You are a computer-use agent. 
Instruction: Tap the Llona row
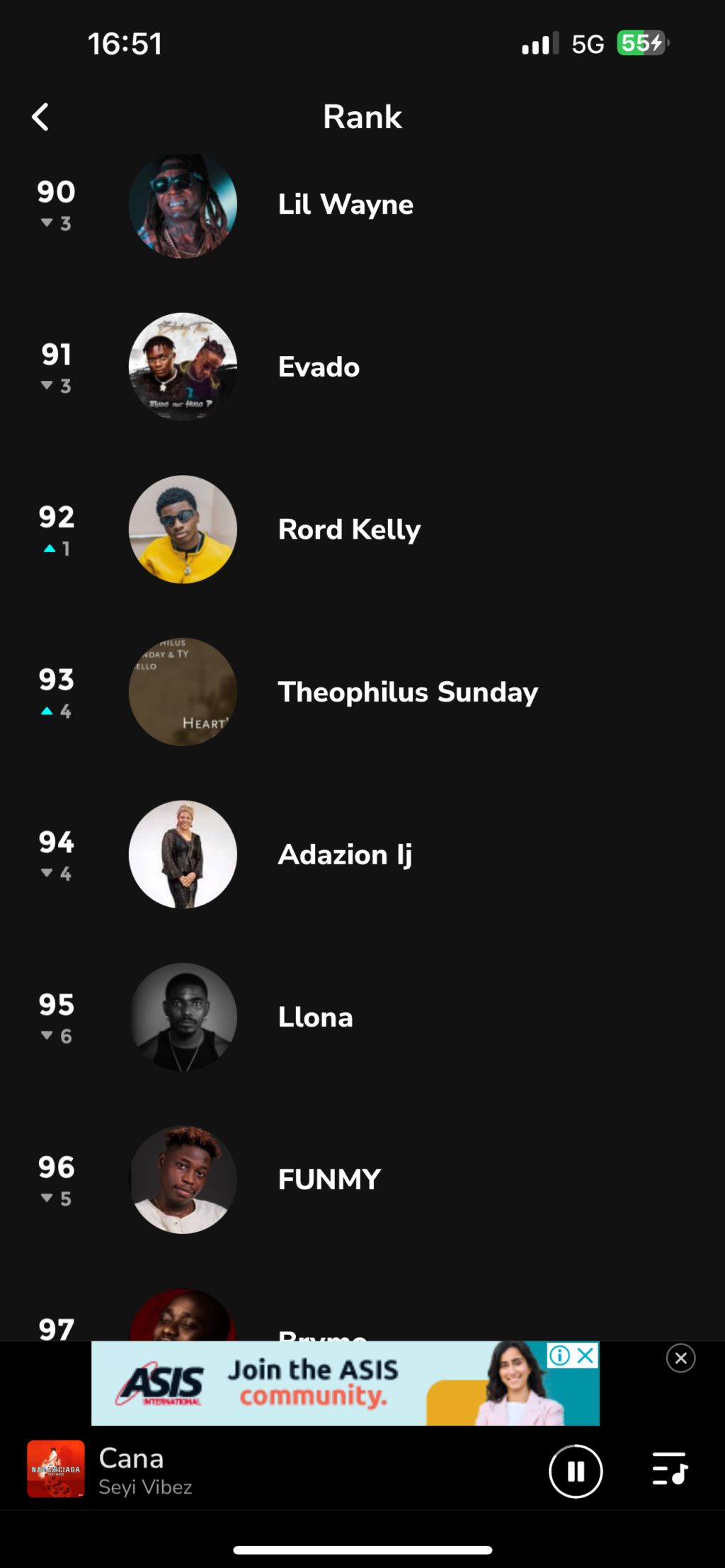point(362,1017)
